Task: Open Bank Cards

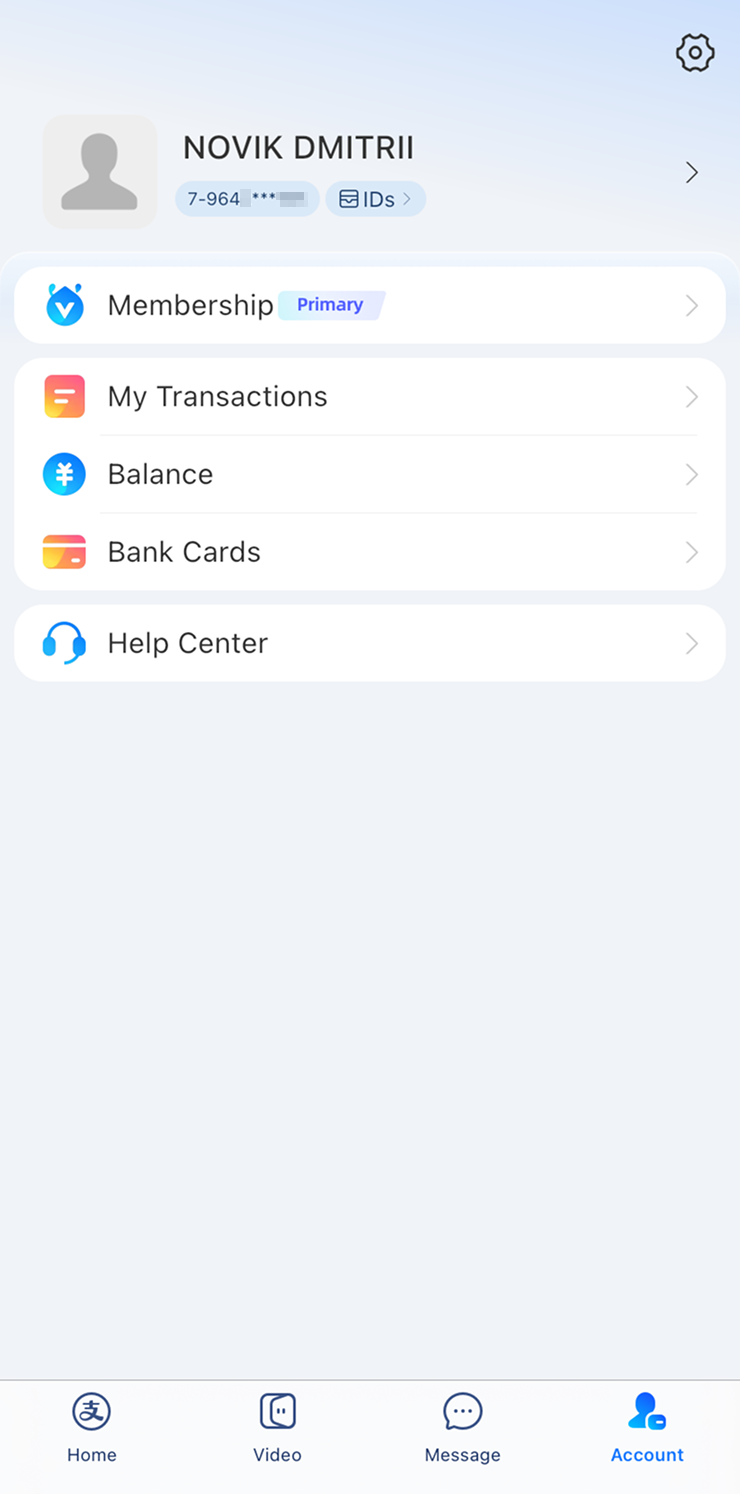Action: coord(369,552)
